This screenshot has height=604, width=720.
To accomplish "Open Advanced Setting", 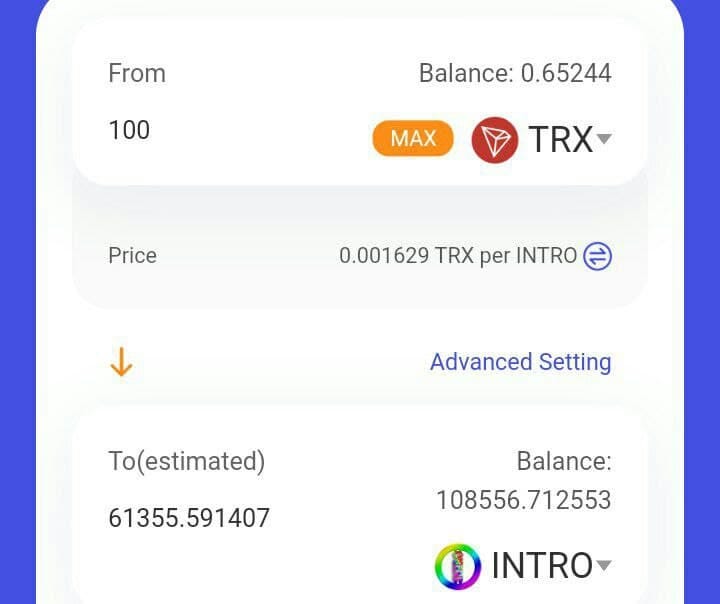I will [x=520, y=362].
